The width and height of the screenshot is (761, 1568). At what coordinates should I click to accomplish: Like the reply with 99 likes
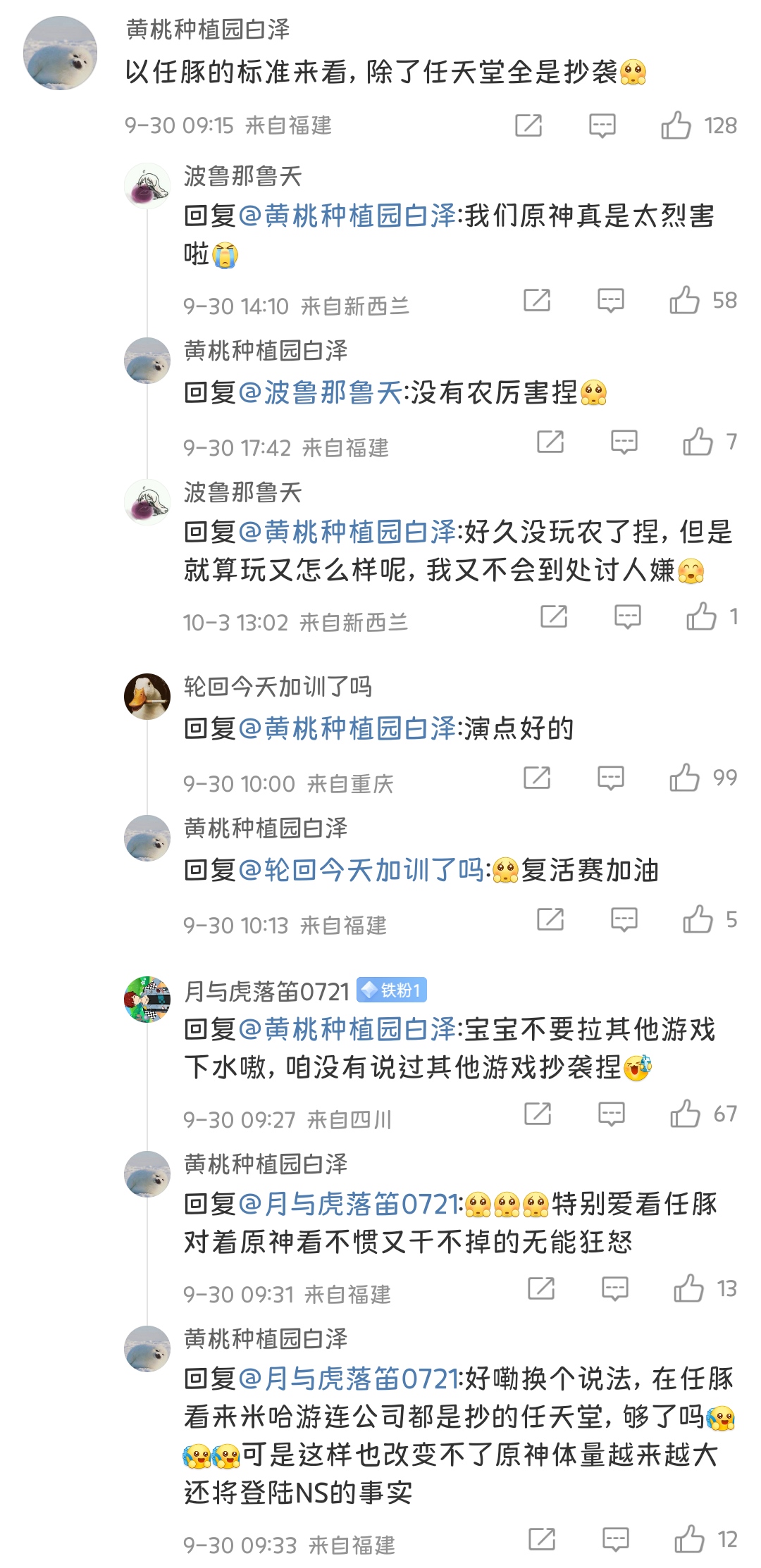[684, 778]
